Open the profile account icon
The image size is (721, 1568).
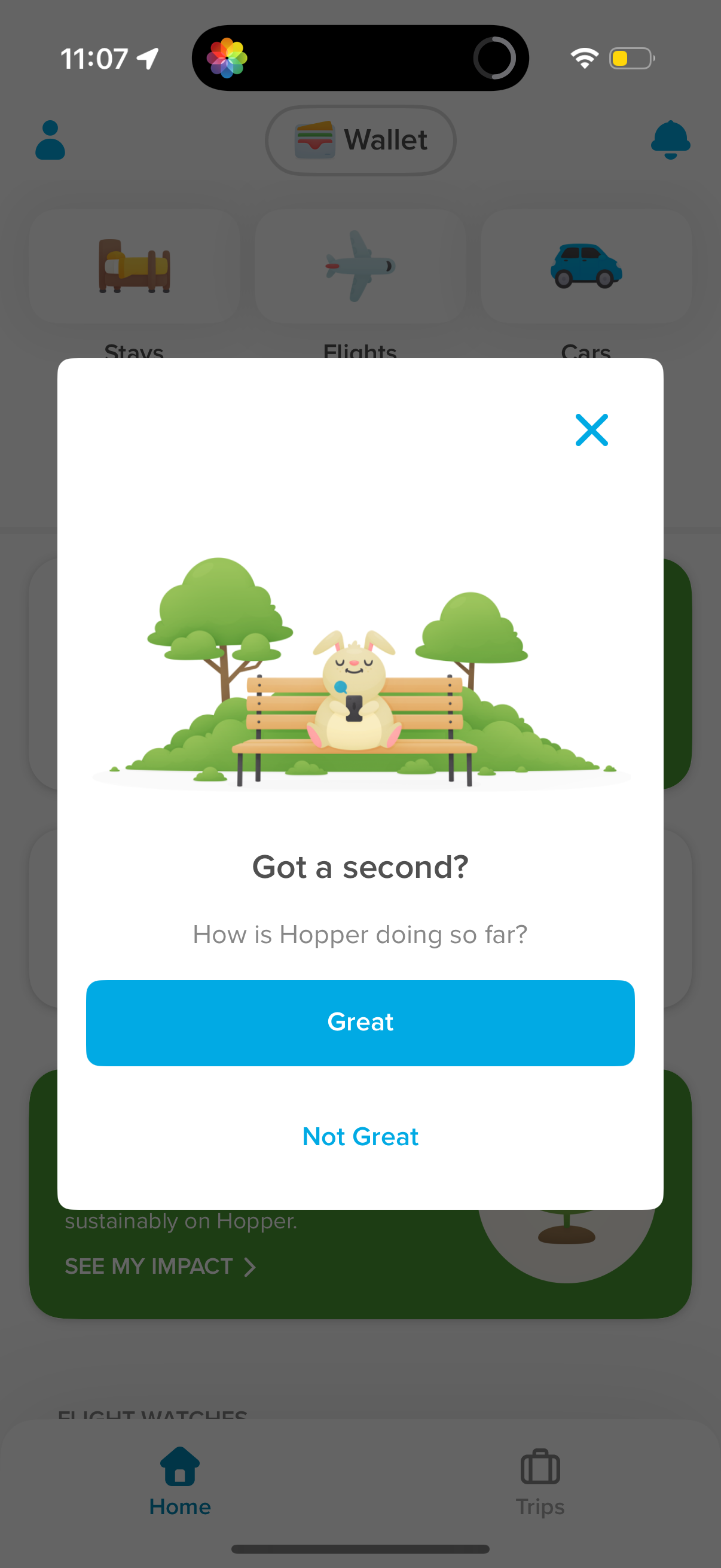click(50, 140)
